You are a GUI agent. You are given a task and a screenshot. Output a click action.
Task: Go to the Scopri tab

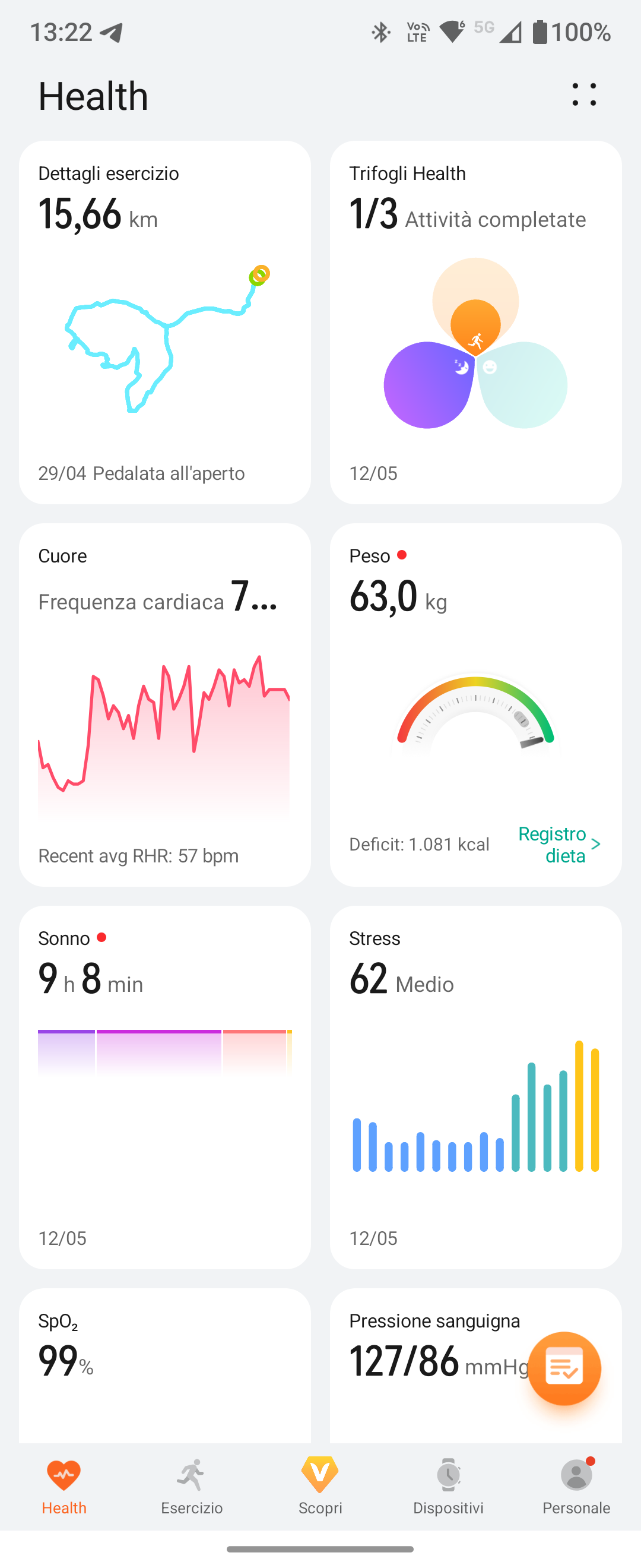coord(320,1485)
